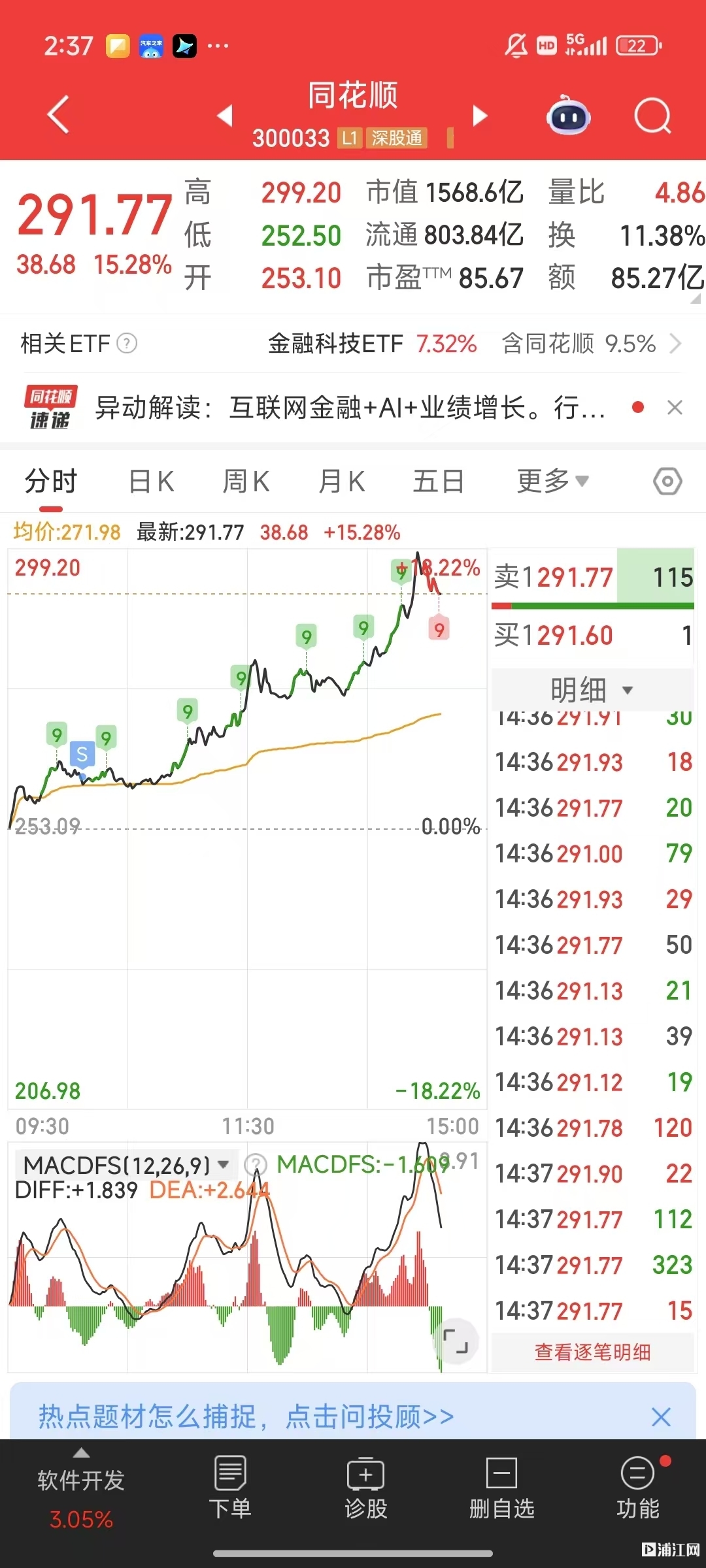Show the 五日 chart
706x1568 pixels.
[438, 482]
